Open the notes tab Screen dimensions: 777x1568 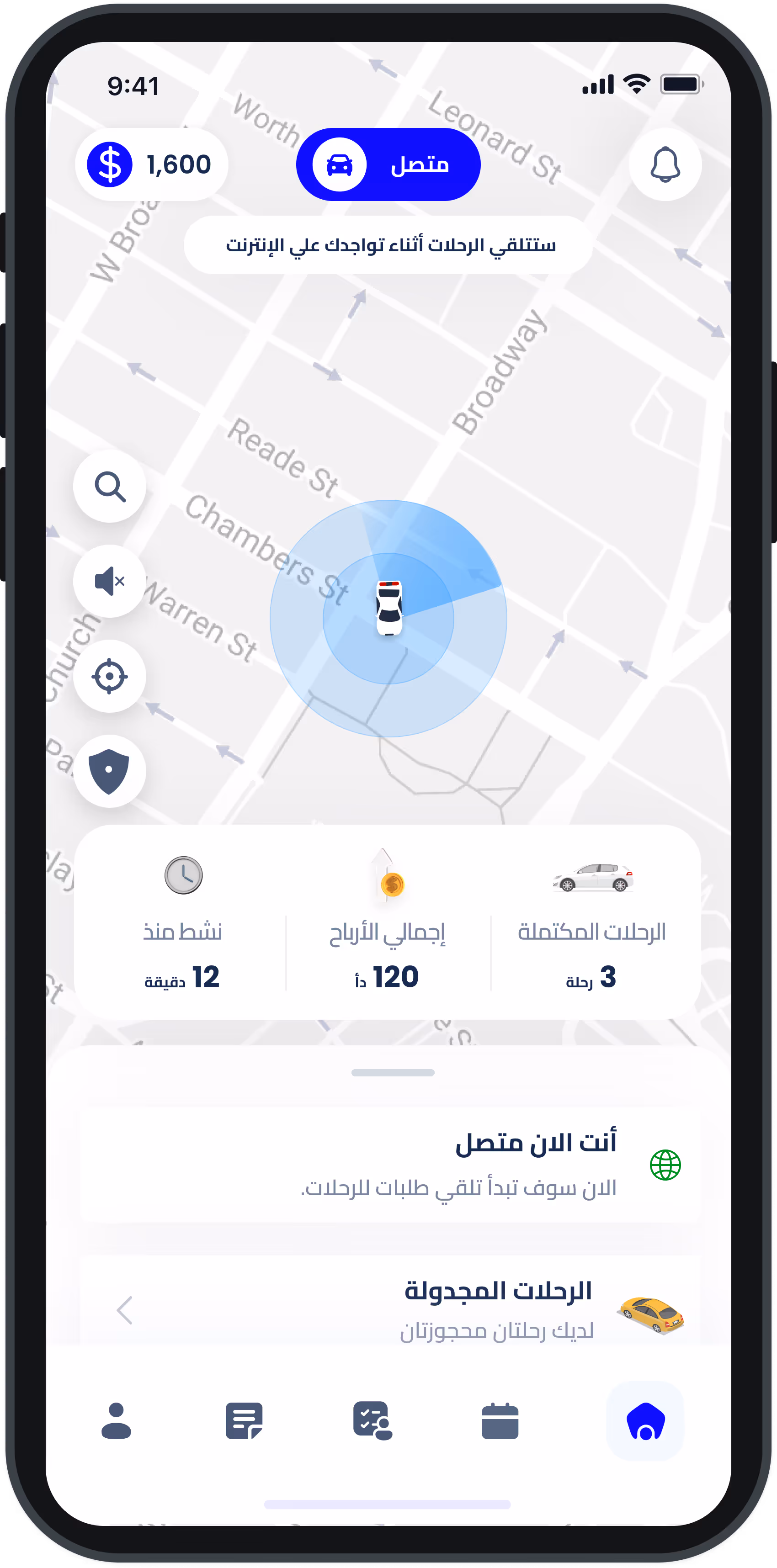(244, 1421)
